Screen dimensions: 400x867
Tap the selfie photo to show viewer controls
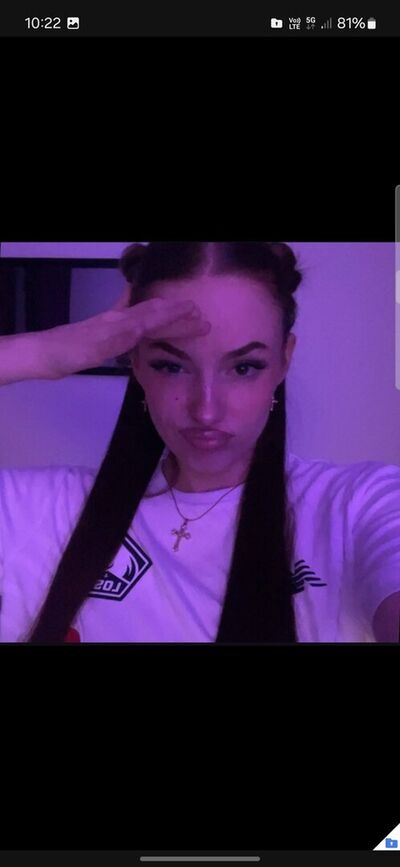coord(200,442)
